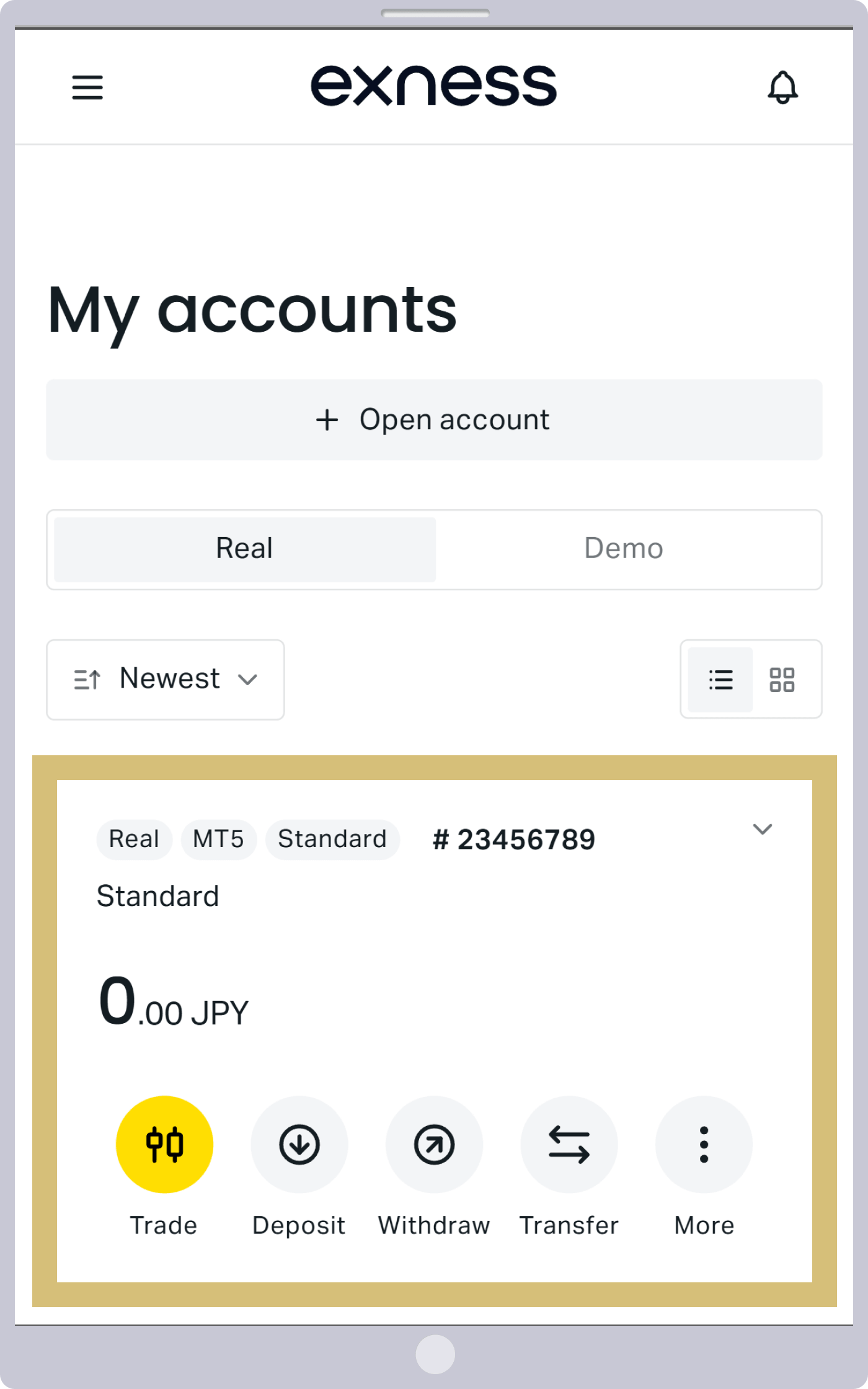Open the Newest sort dropdown
The height and width of the screenshot is (1389, 868).
click(x=166, y=679)
